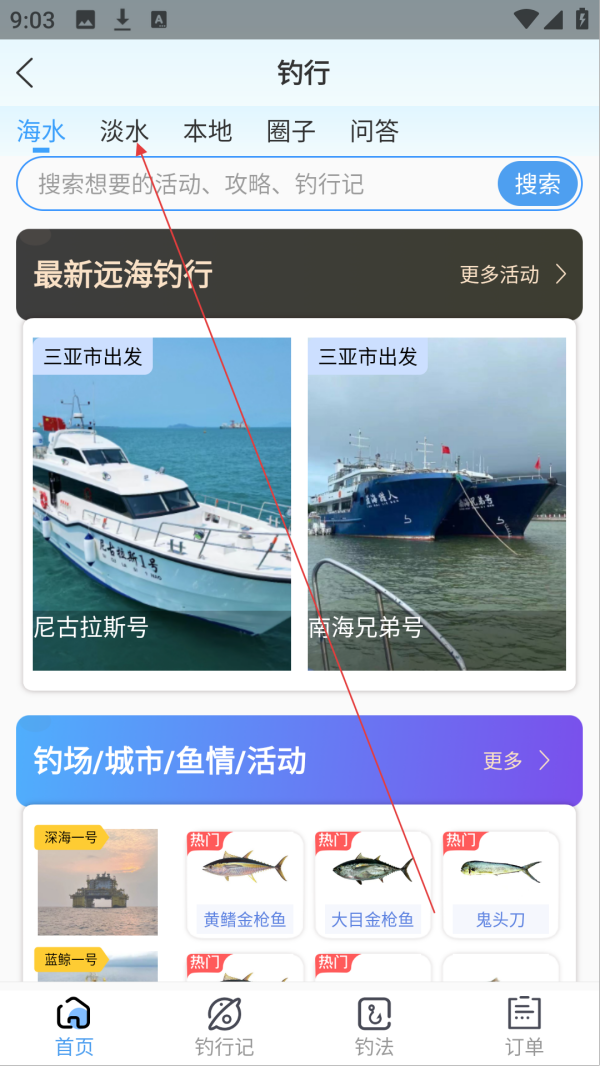Image resolution: width=600 pixels, height=1066 pixels.
Task: Switch to the 淡水 tab
Action: (125, 131)
